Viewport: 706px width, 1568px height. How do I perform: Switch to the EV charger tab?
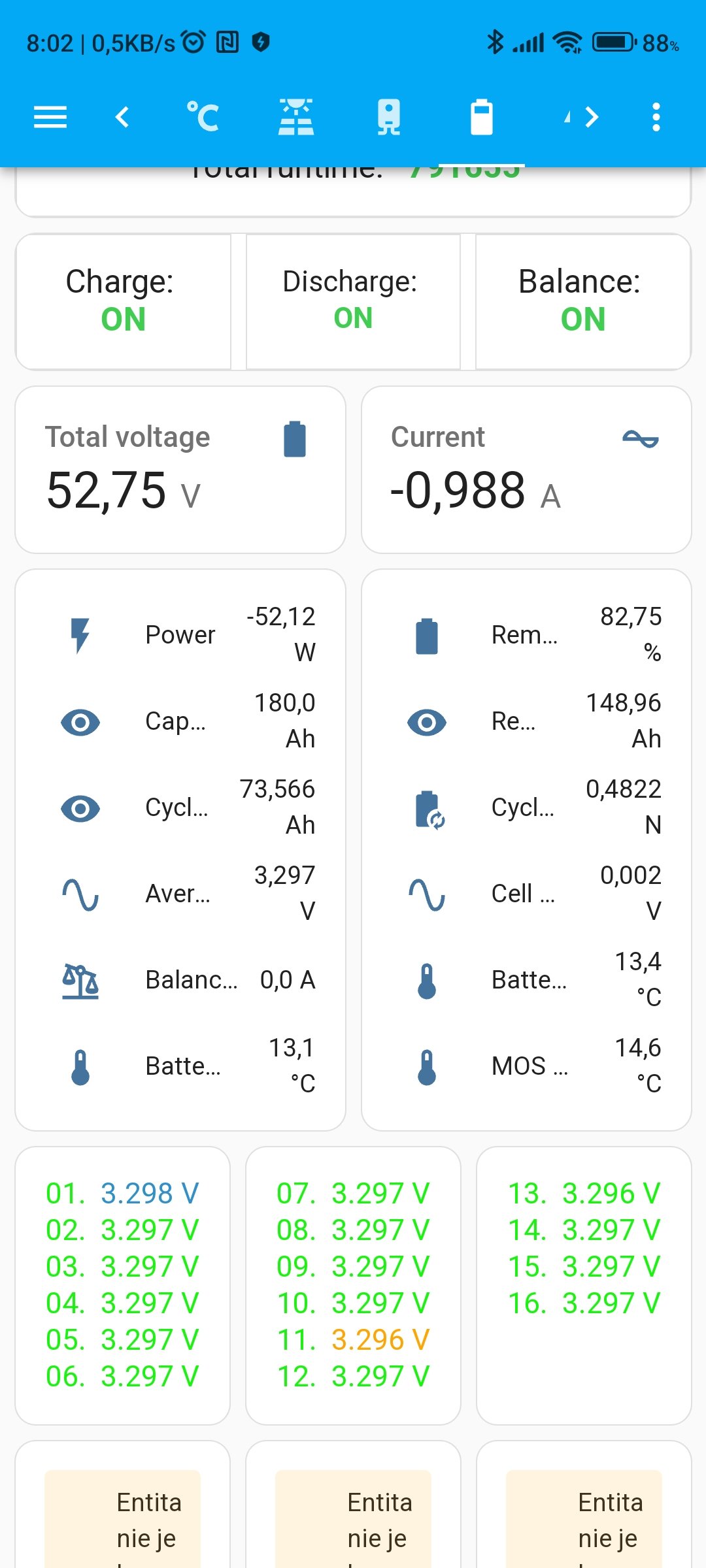pyautogui.click(x=388, y=118)
